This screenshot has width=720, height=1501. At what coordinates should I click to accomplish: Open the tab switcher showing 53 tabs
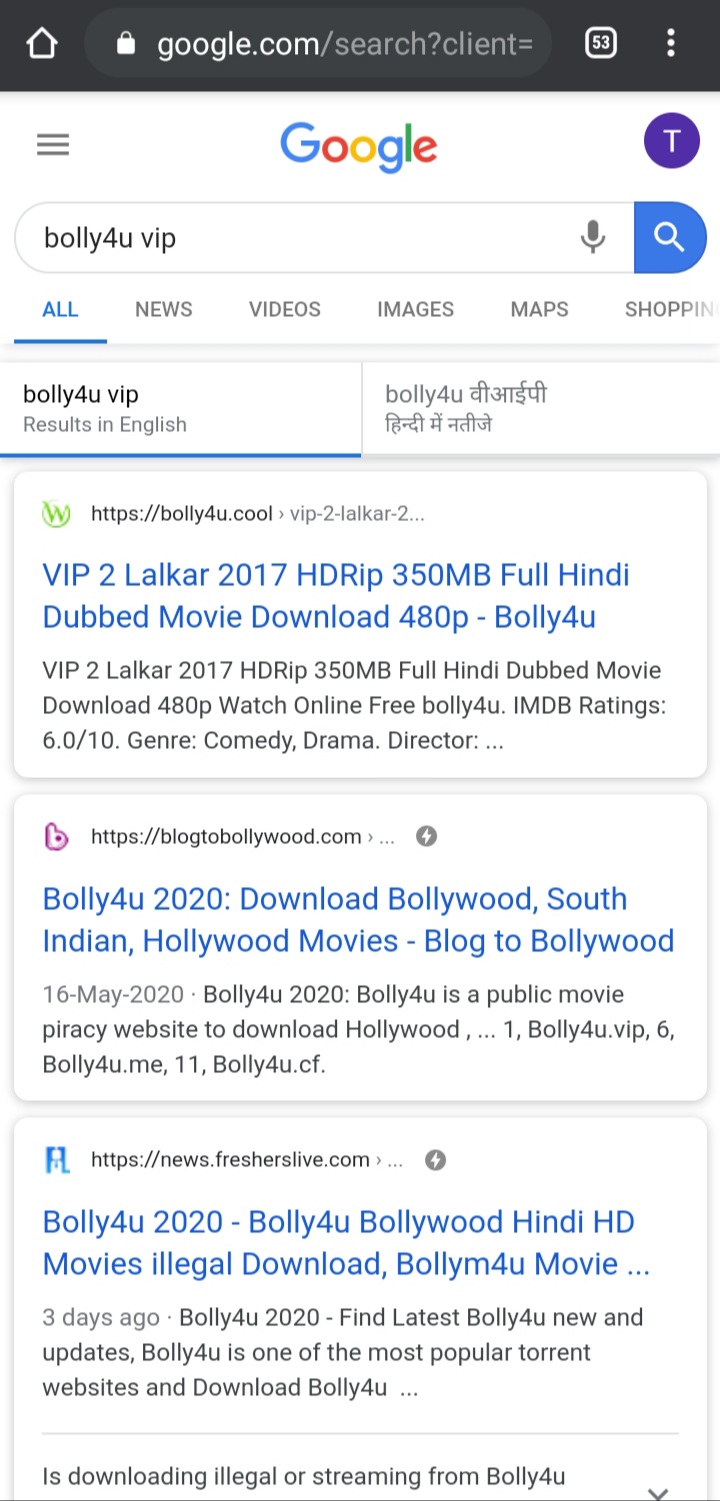(x=600, y=43)
